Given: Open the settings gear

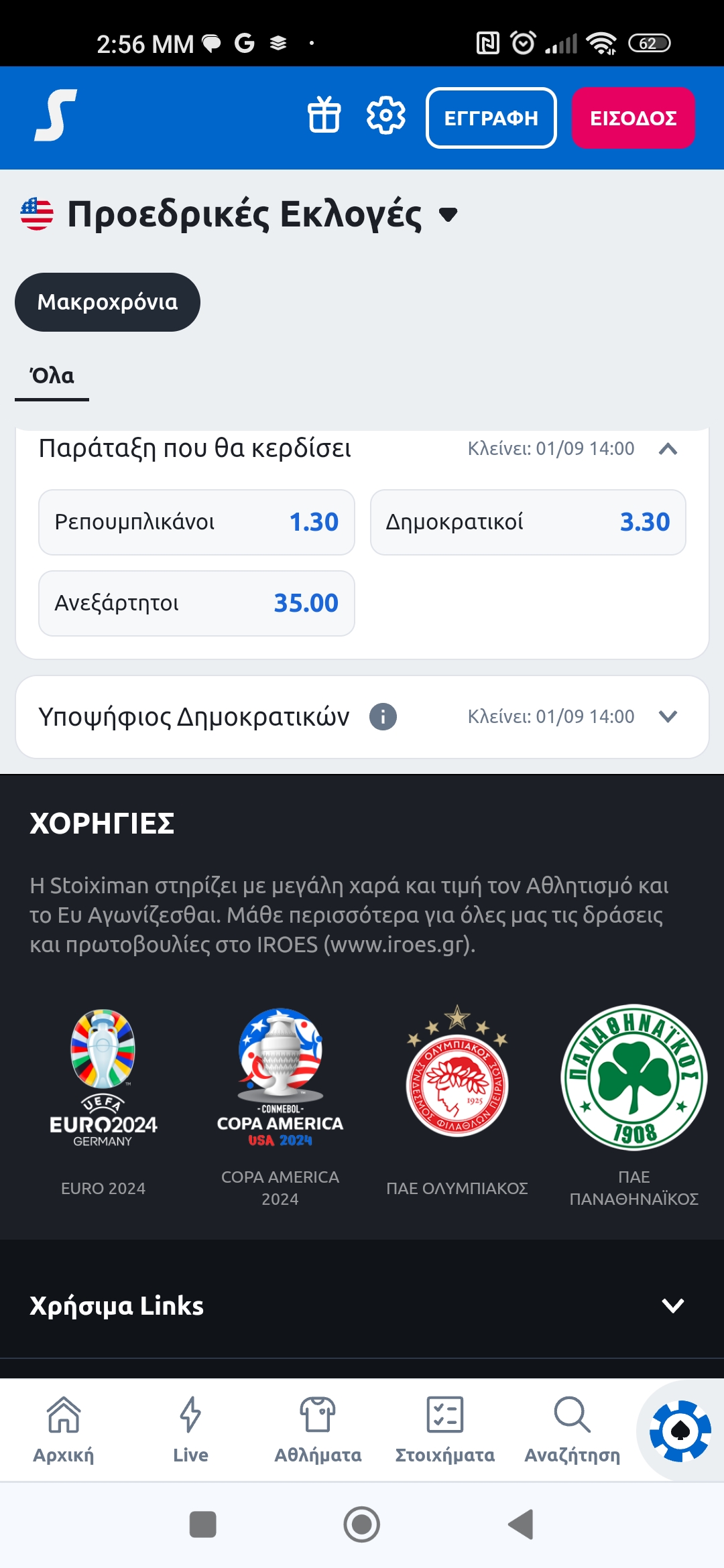Looking at the screenshot, I should click(386, 115).
